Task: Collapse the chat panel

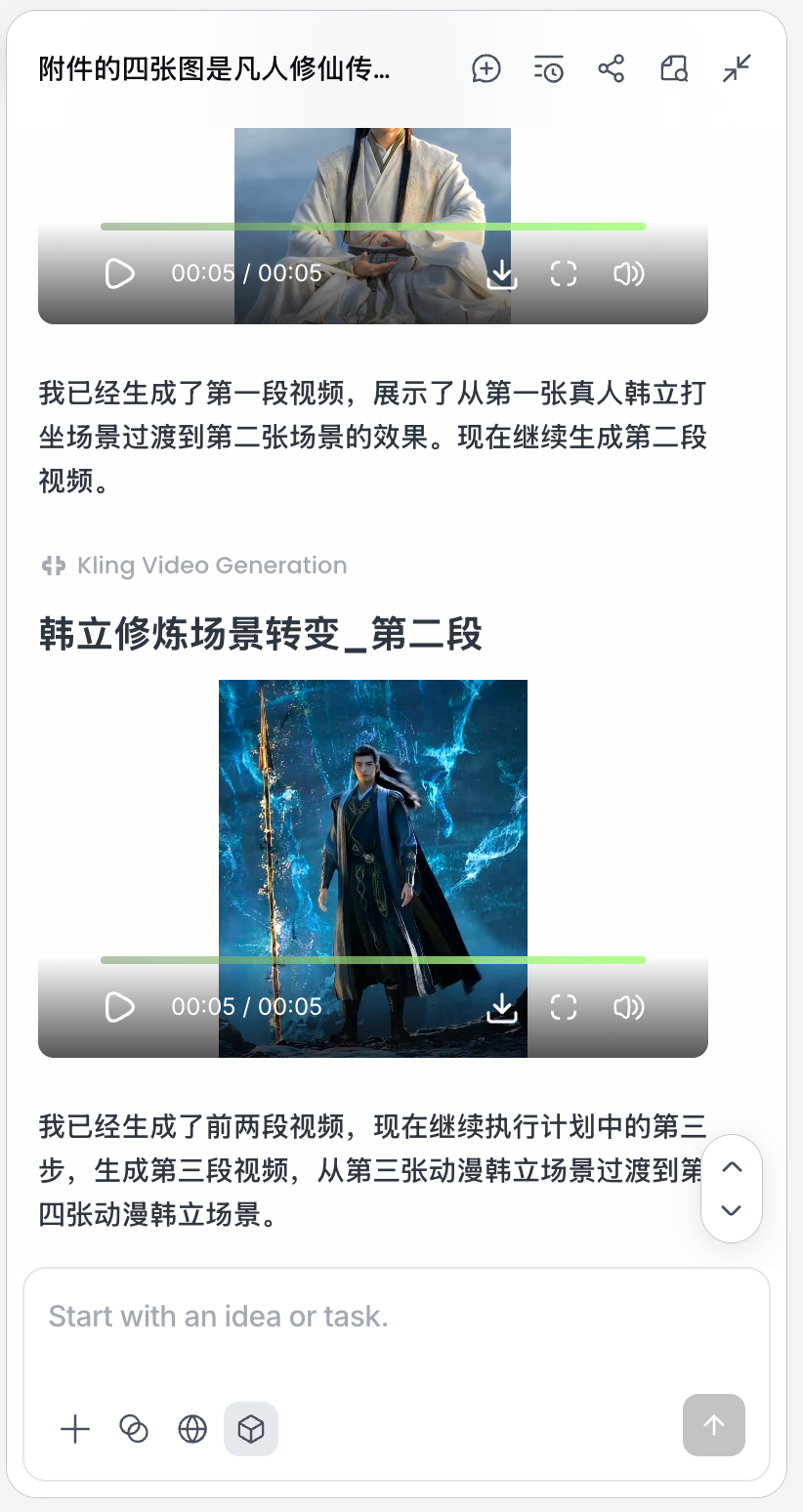Action: point(738,68)
